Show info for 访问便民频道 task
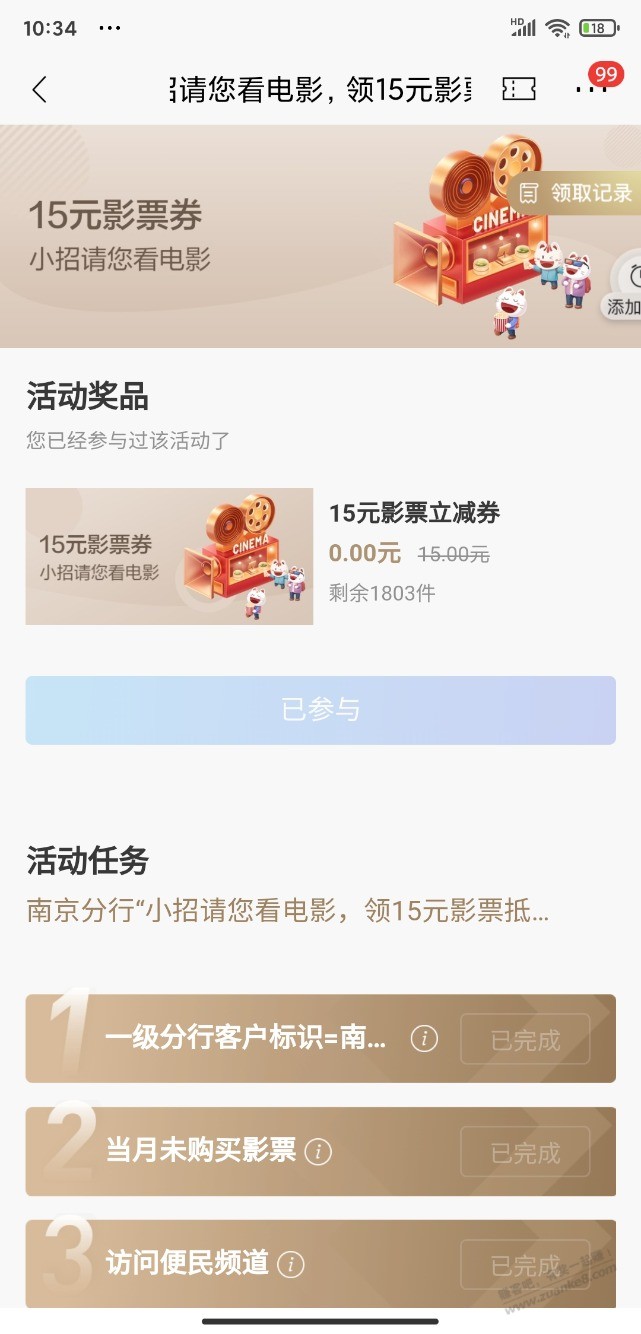 tap(290, 1264)
